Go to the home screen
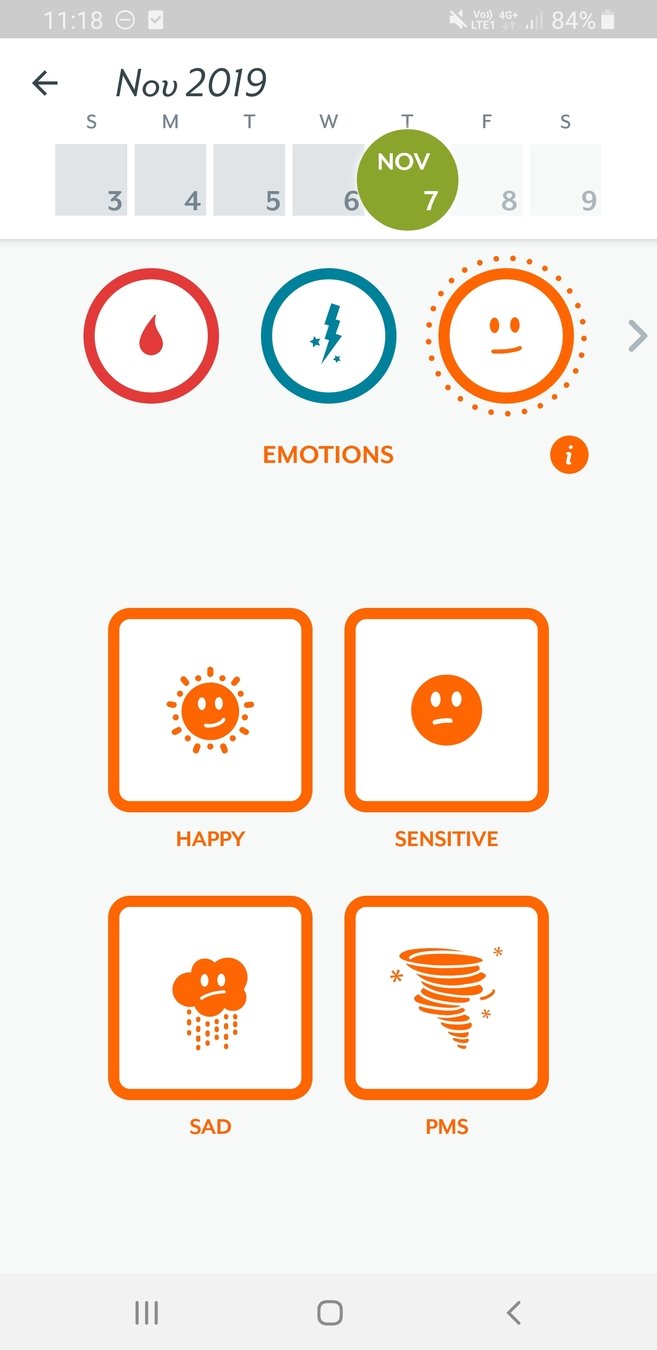Image resolution: width=657 pixels, height=1350 pixels. (329, 1313)
